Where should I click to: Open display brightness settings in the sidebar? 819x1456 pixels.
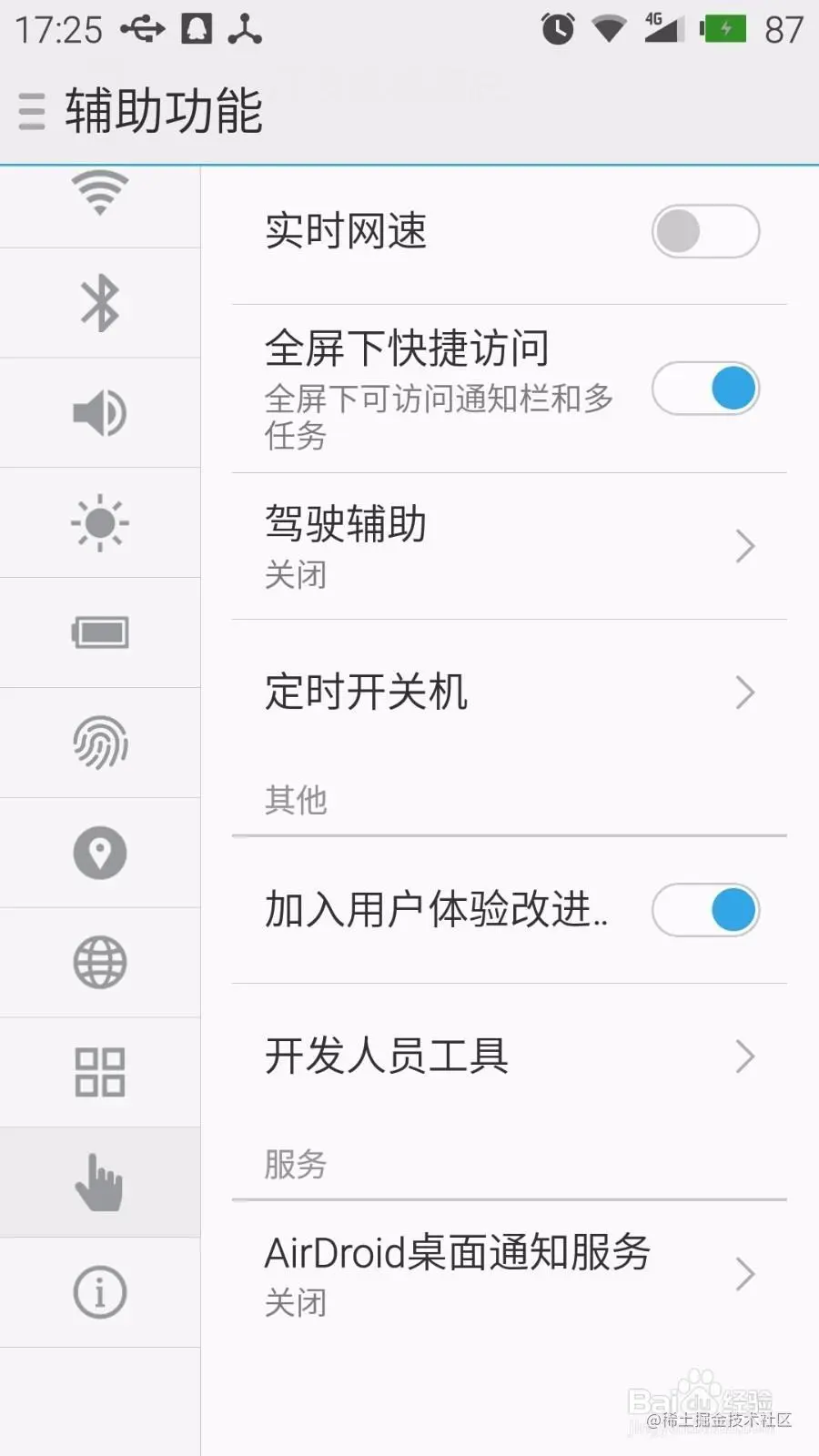point(100,523)
